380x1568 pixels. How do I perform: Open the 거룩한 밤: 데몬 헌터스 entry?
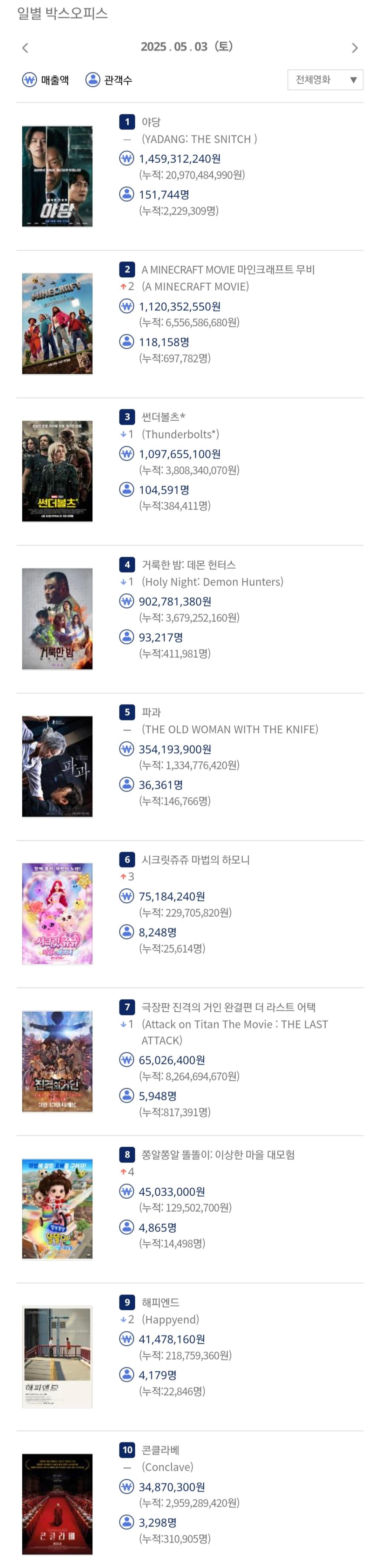(x=188, y=564)
